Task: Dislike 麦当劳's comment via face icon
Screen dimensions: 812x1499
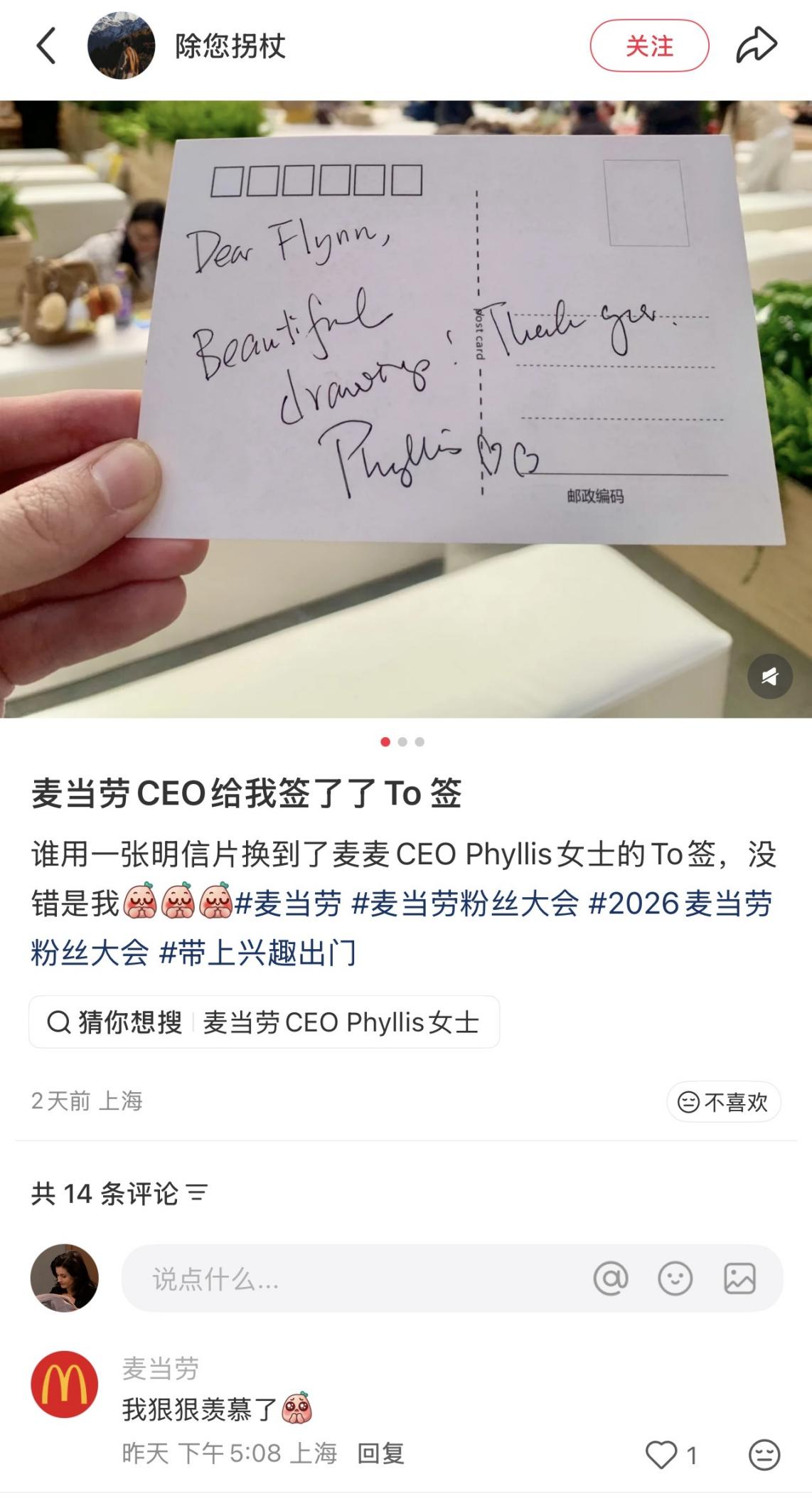Action: (764, 1455)
